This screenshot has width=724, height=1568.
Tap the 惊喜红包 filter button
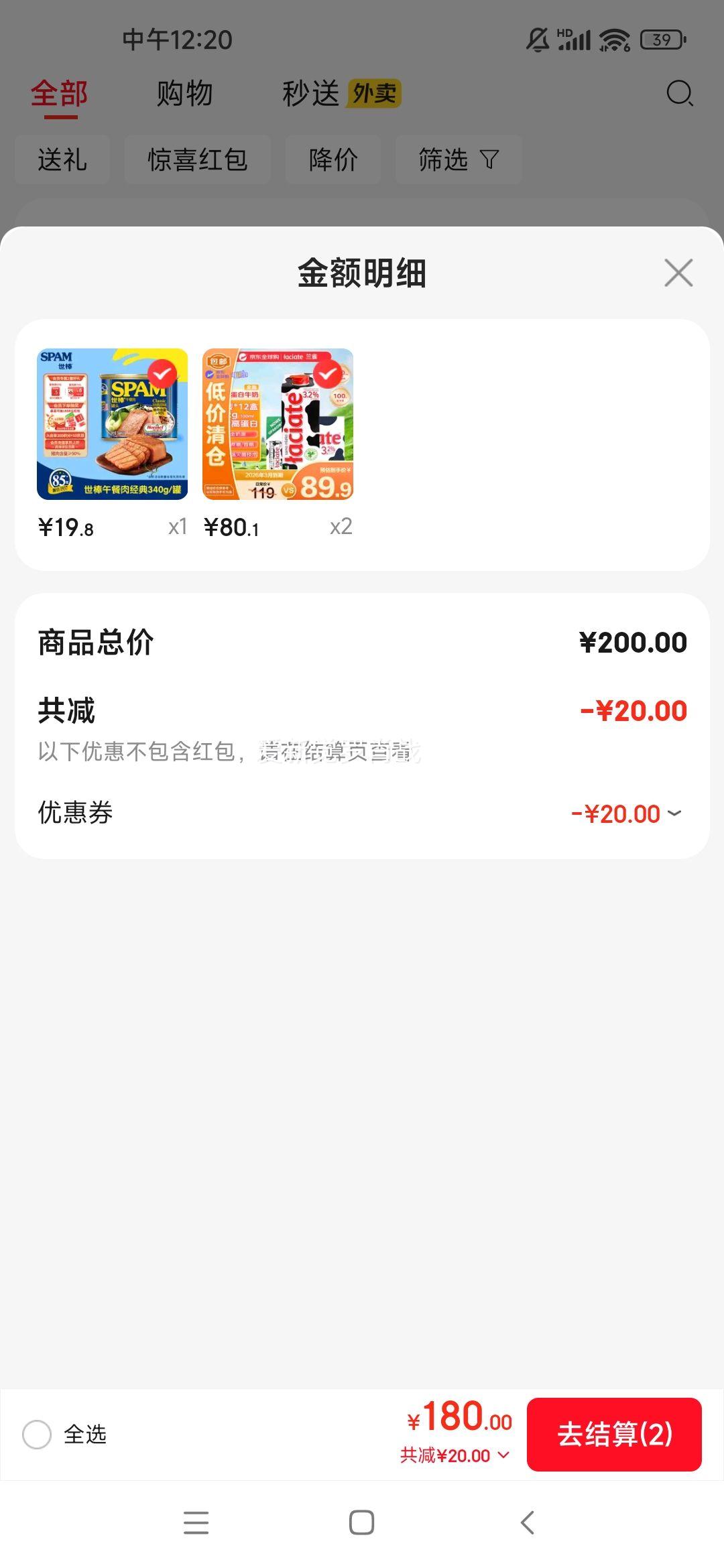pos(197,160)
